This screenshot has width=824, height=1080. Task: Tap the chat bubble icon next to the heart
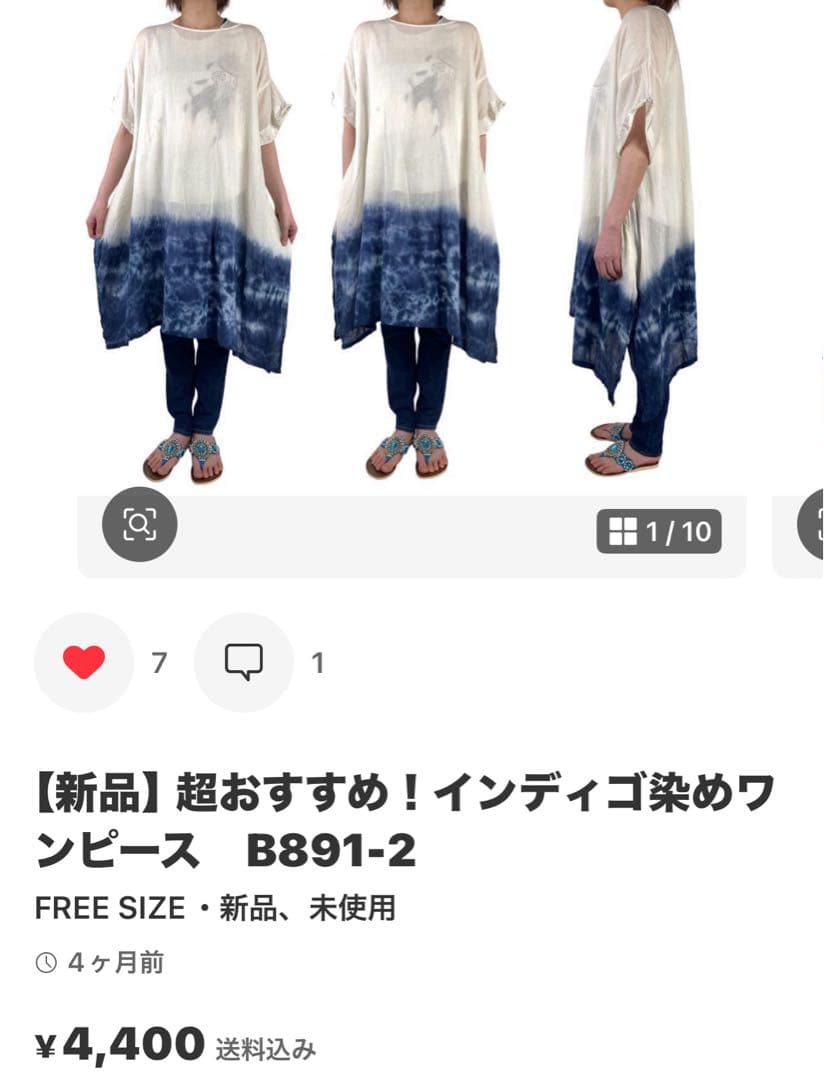tap(243, 661)
